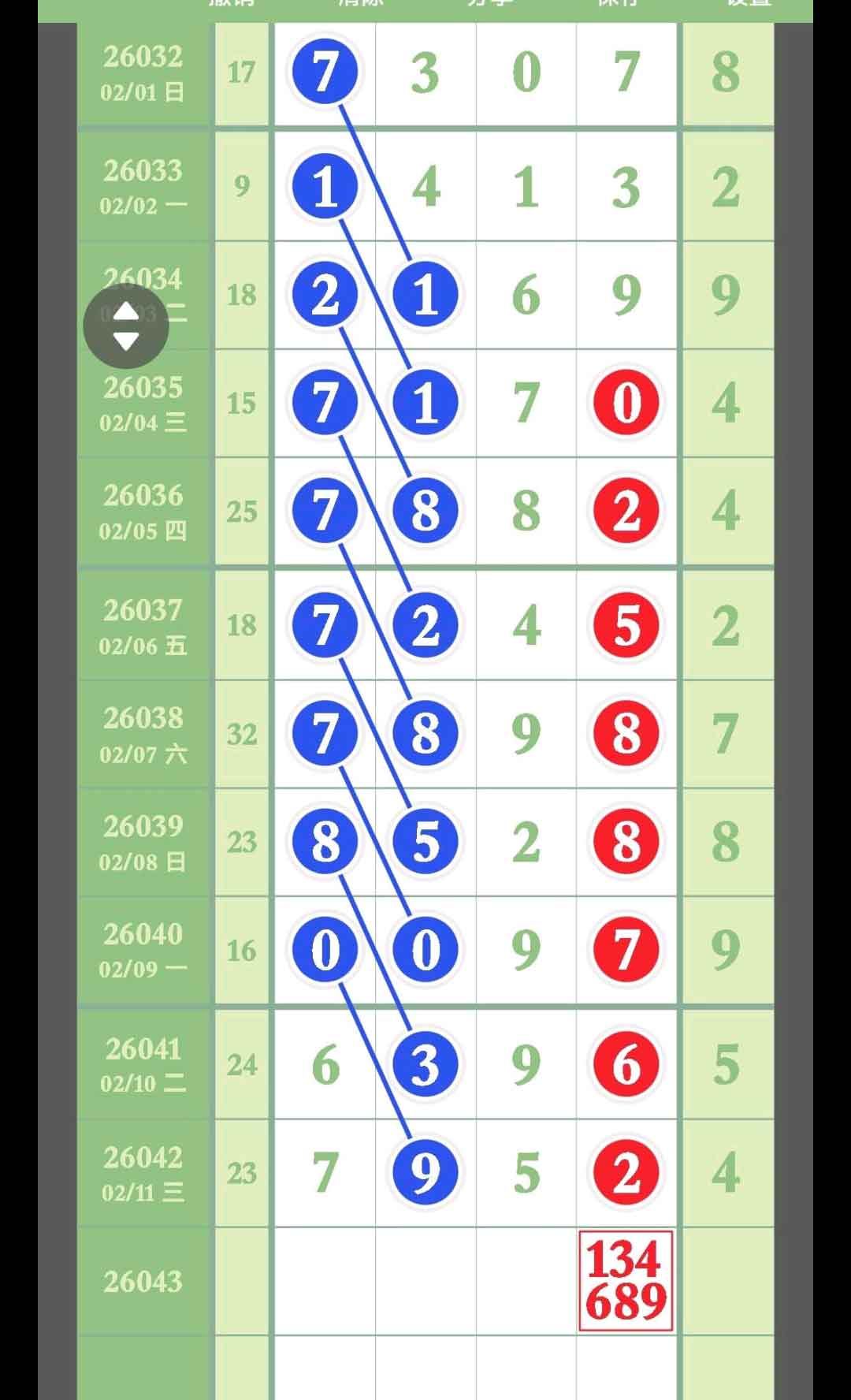
Task: Tap the blue circled 9 in row 26042
Action: tap(425, 1172)
